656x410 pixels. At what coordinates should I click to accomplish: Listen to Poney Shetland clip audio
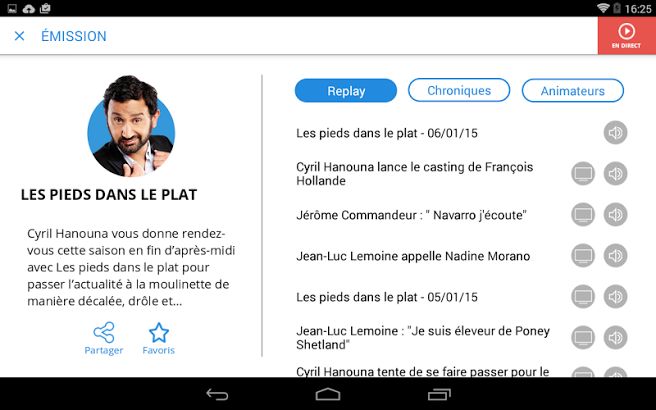[616, 338]
